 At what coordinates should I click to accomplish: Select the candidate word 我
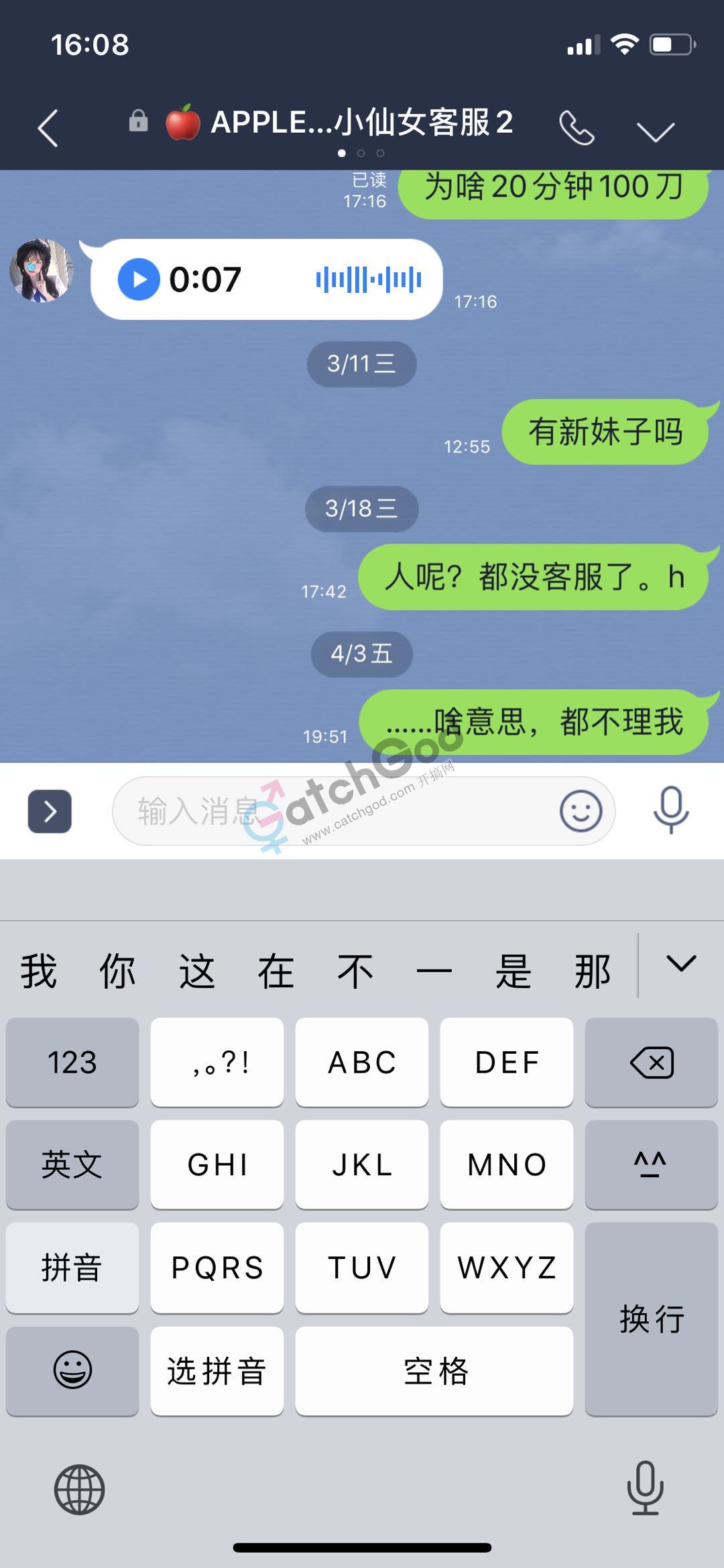(38, 971)
